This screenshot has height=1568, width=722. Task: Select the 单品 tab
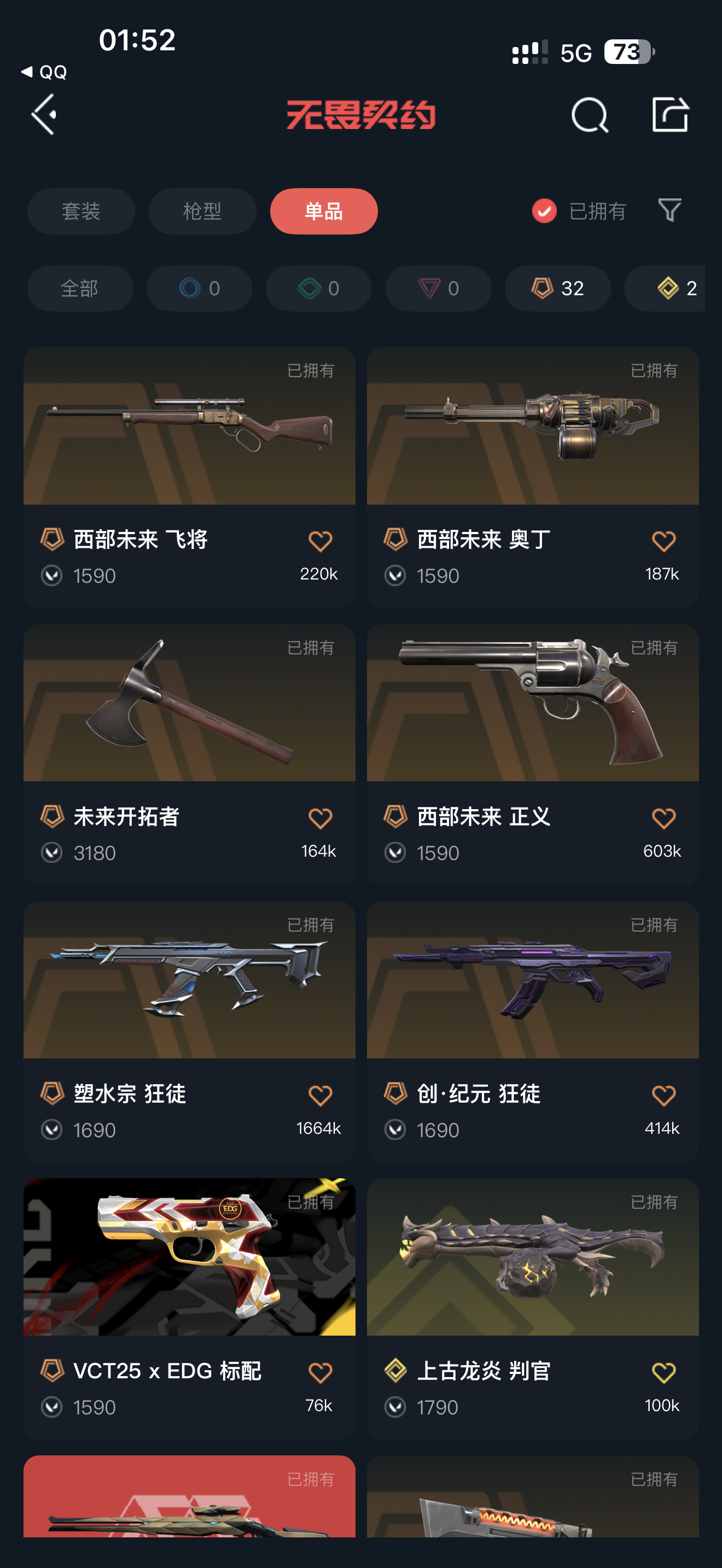(x=323, y=211)
